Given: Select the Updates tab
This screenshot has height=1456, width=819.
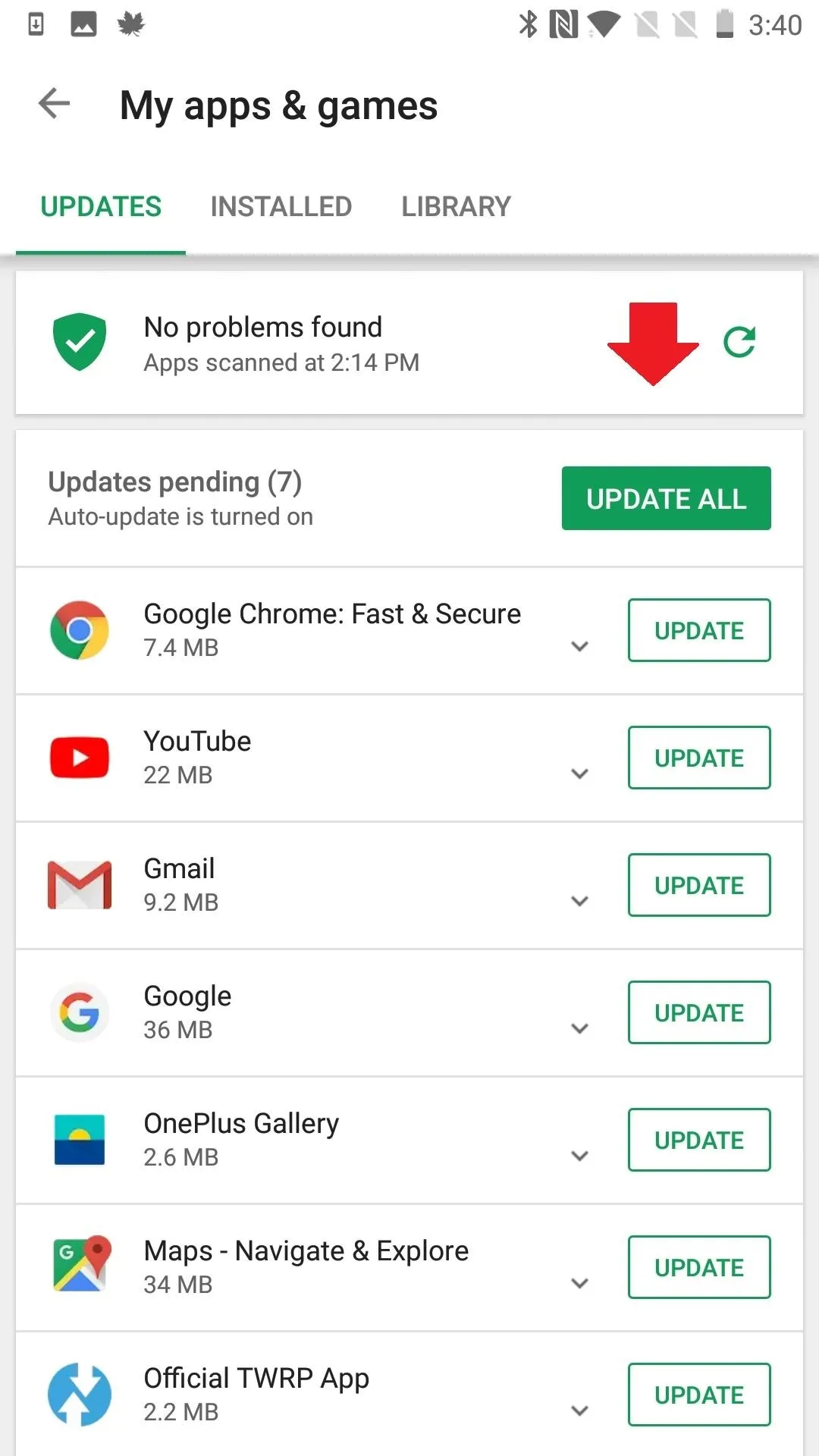Looking at the screenshot, I should 101,206.
